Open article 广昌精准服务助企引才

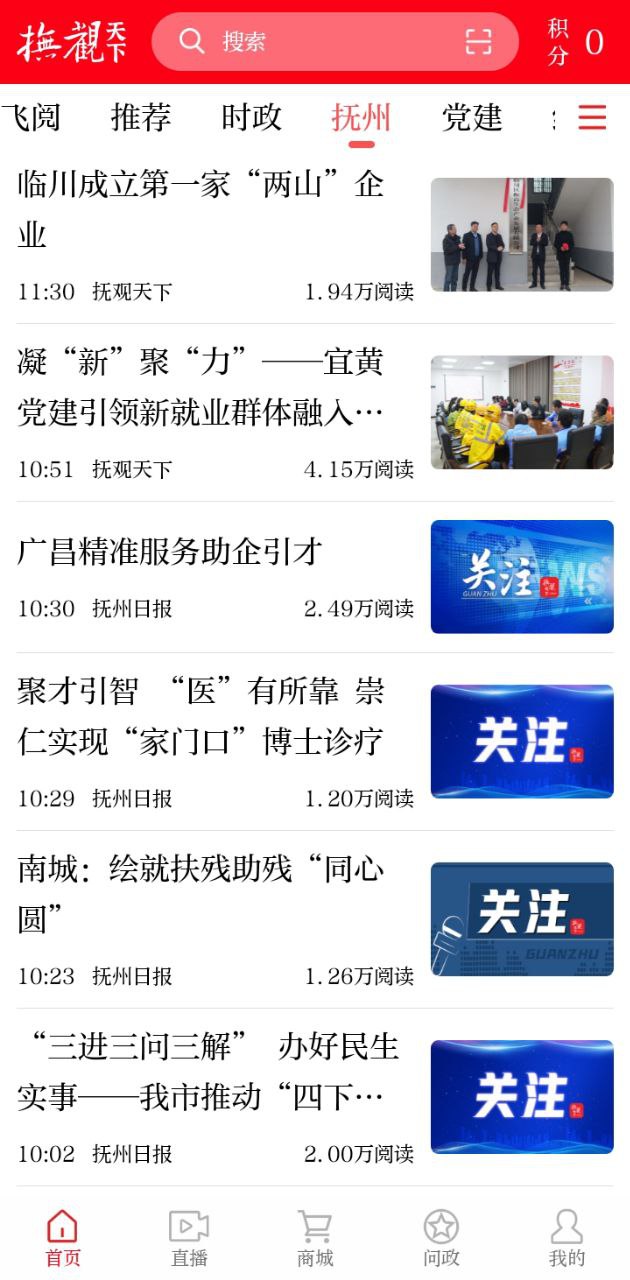pyautogui.click(x=215, y=552)
